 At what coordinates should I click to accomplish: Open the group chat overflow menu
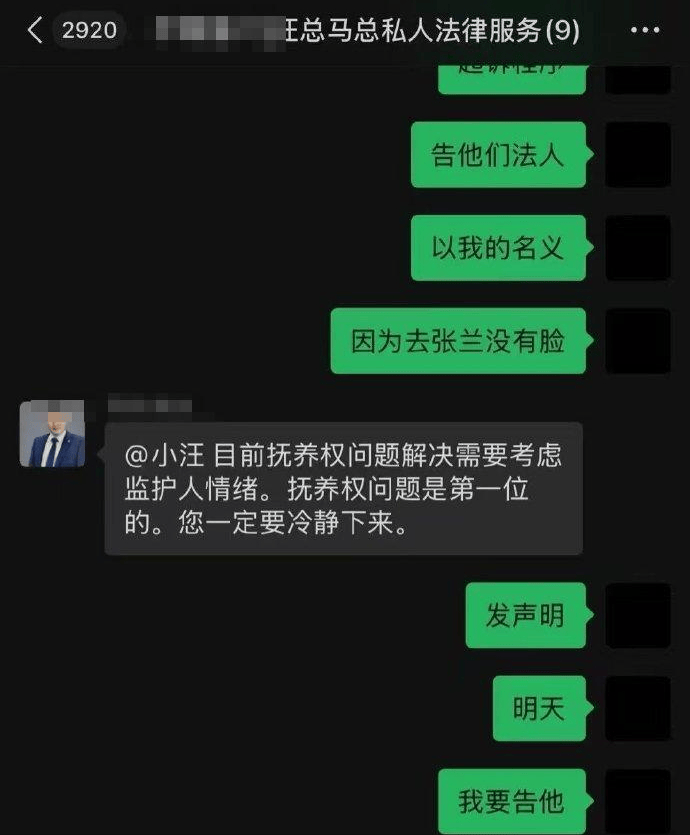[x=644, y=30]
